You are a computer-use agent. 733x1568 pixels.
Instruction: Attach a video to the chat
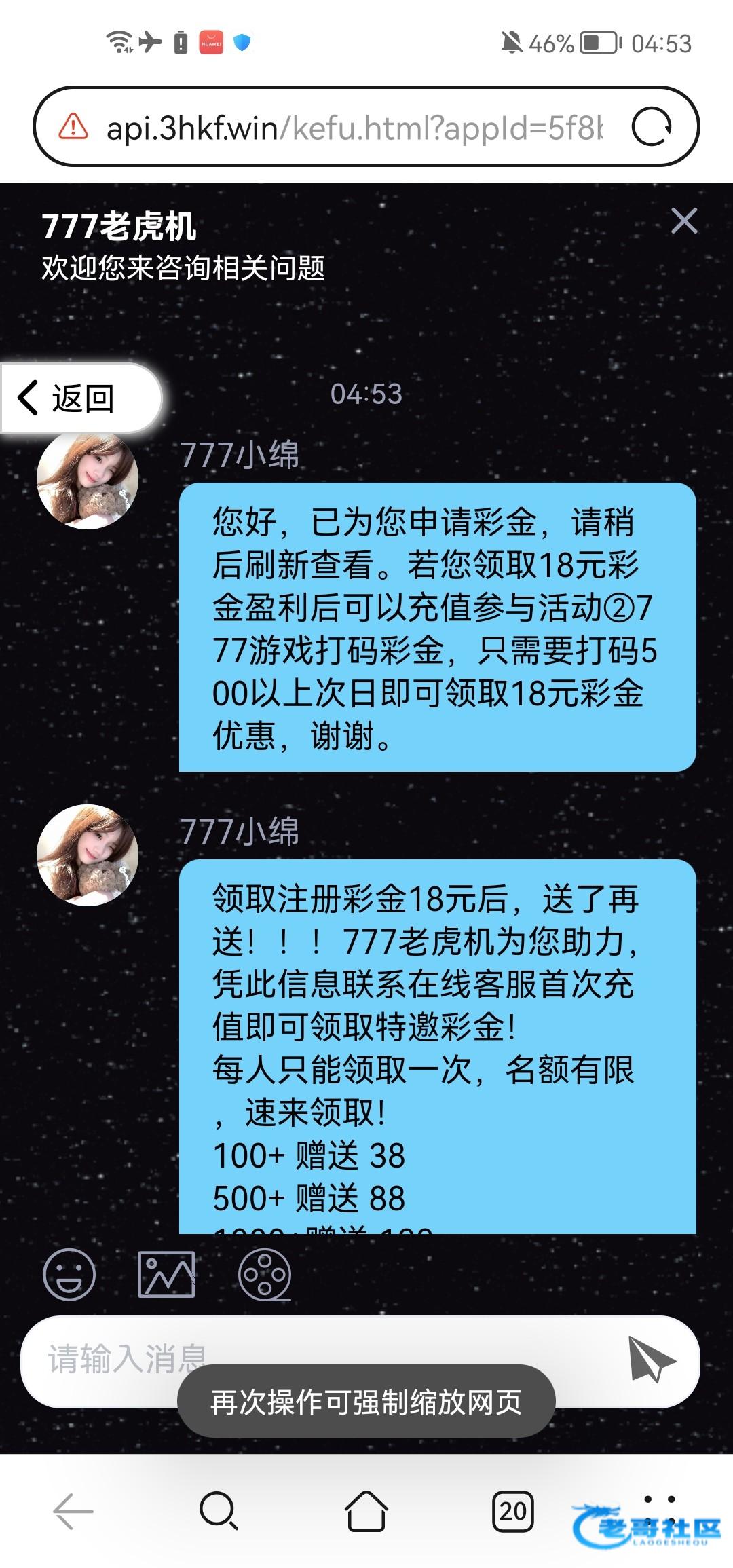pyautogui.click(x=265, y=1275)
